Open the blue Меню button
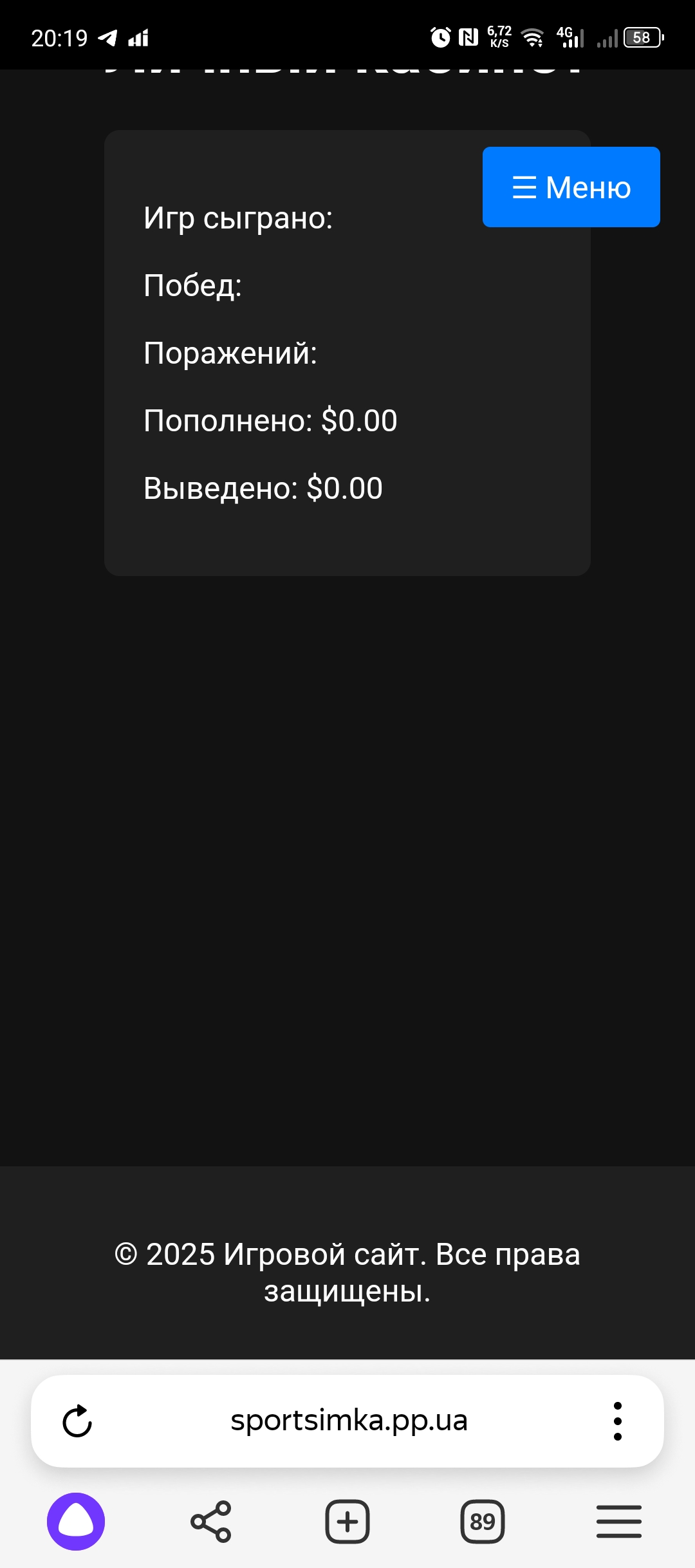Screen dimensions: 695x1568 (571, 187)
